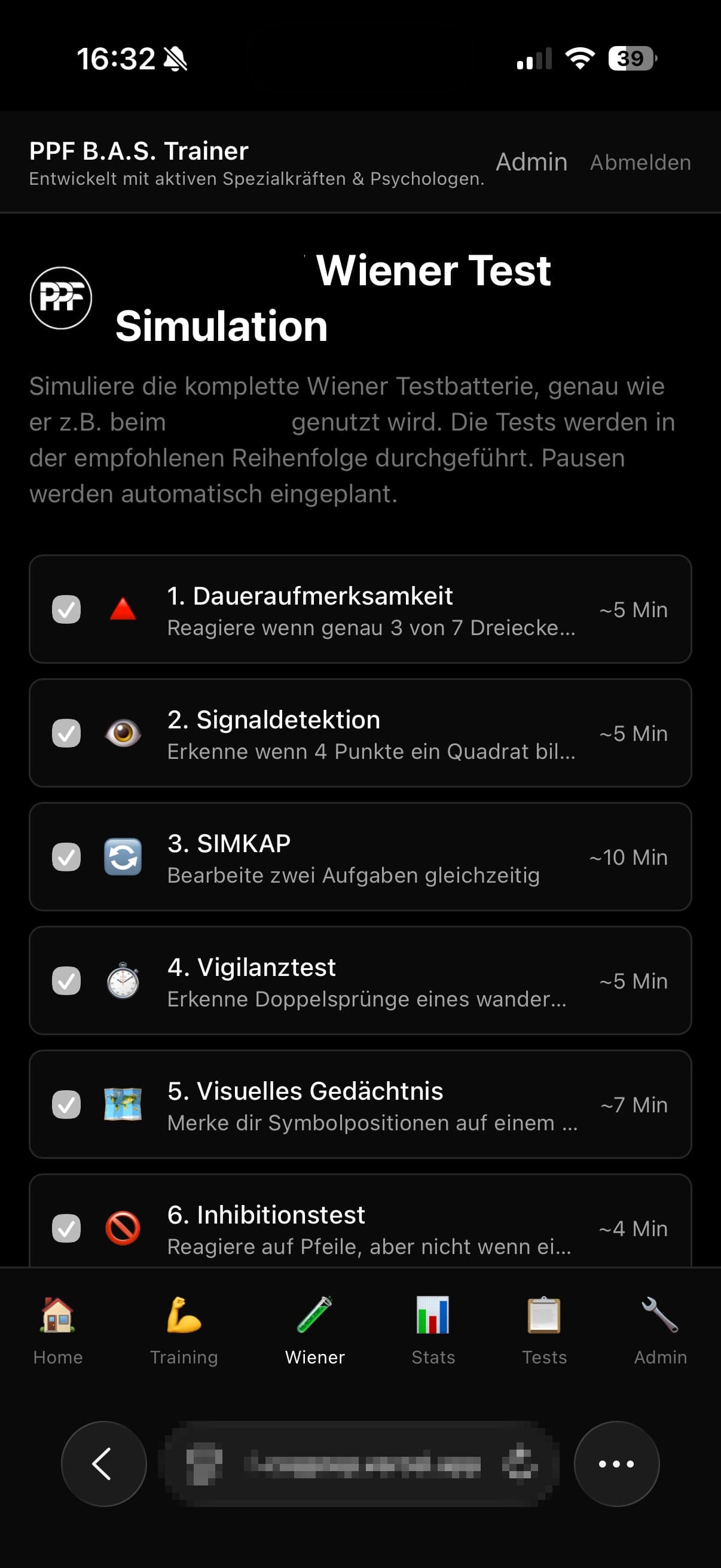Screen dimensions: 721x1568
Task: Select Admin in the top bar
Action: click(530, 162)
